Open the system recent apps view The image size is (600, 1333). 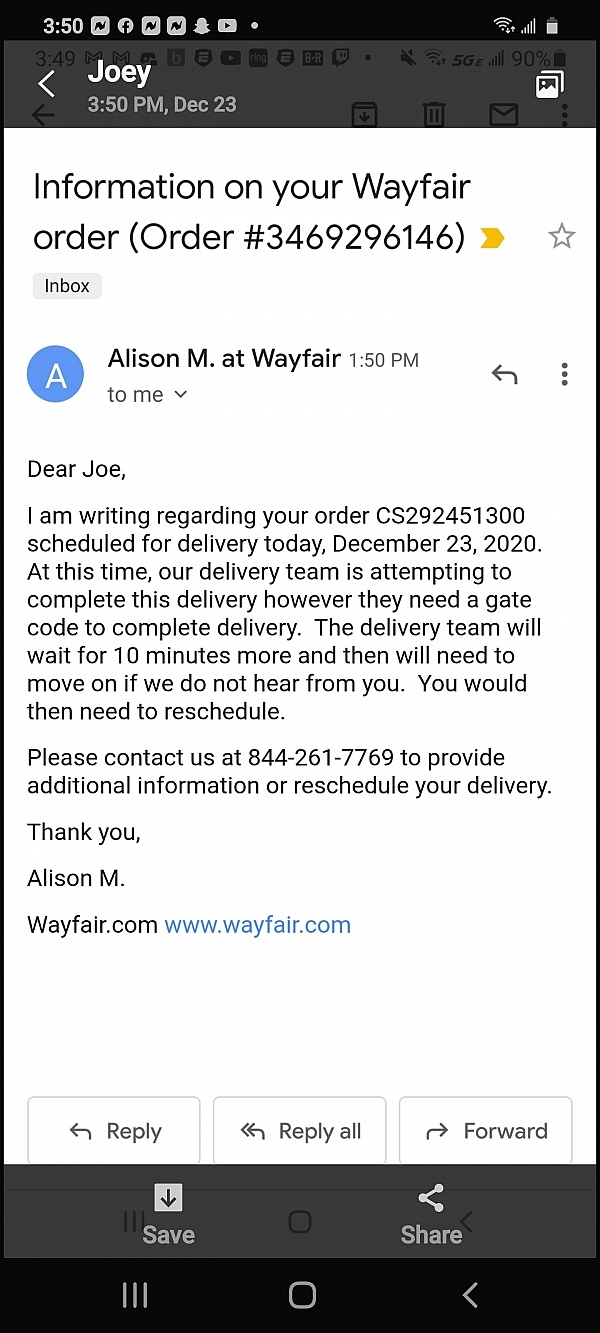click(135, 1295)
